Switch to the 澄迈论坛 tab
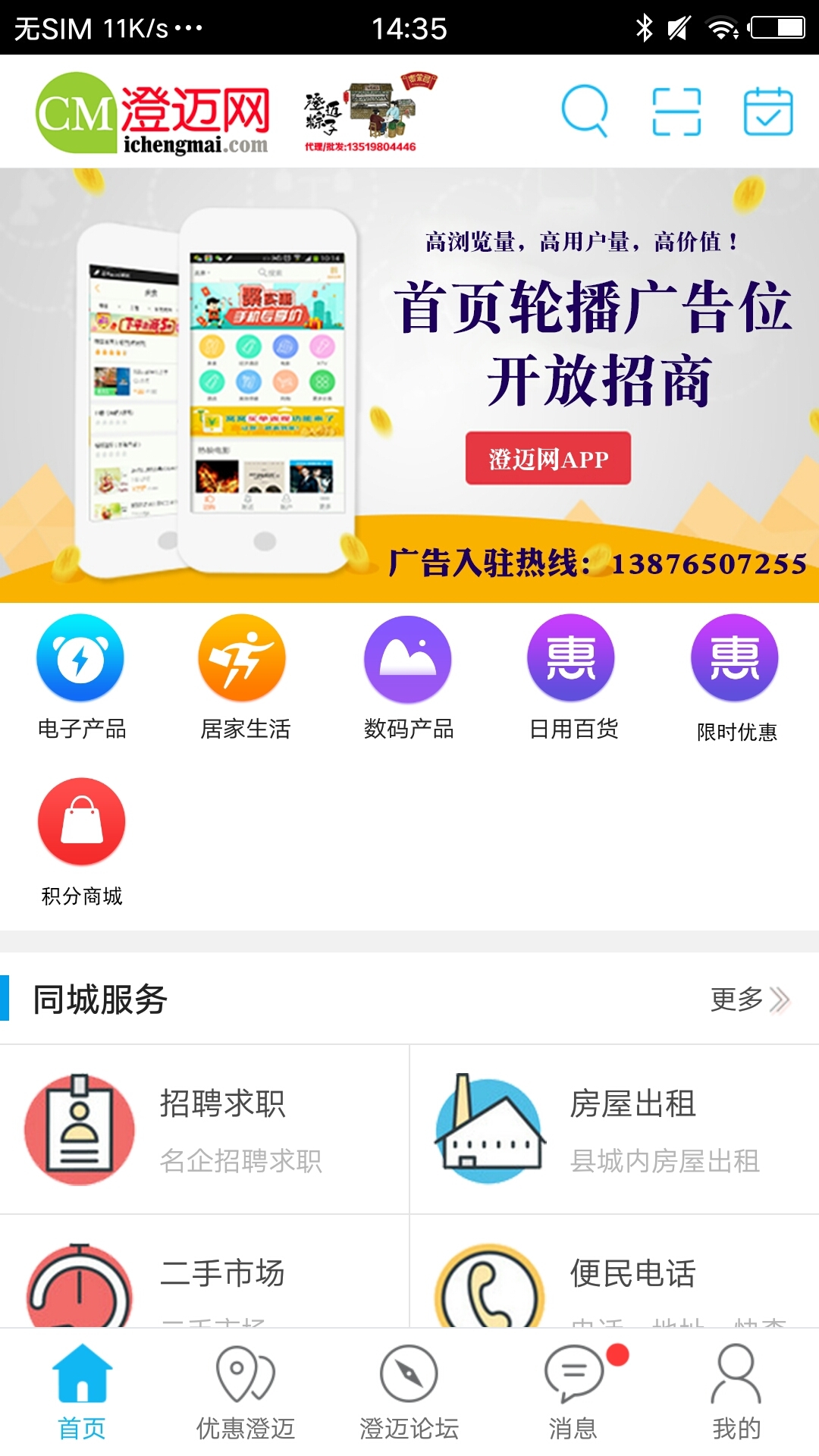 coord(409,1392)
